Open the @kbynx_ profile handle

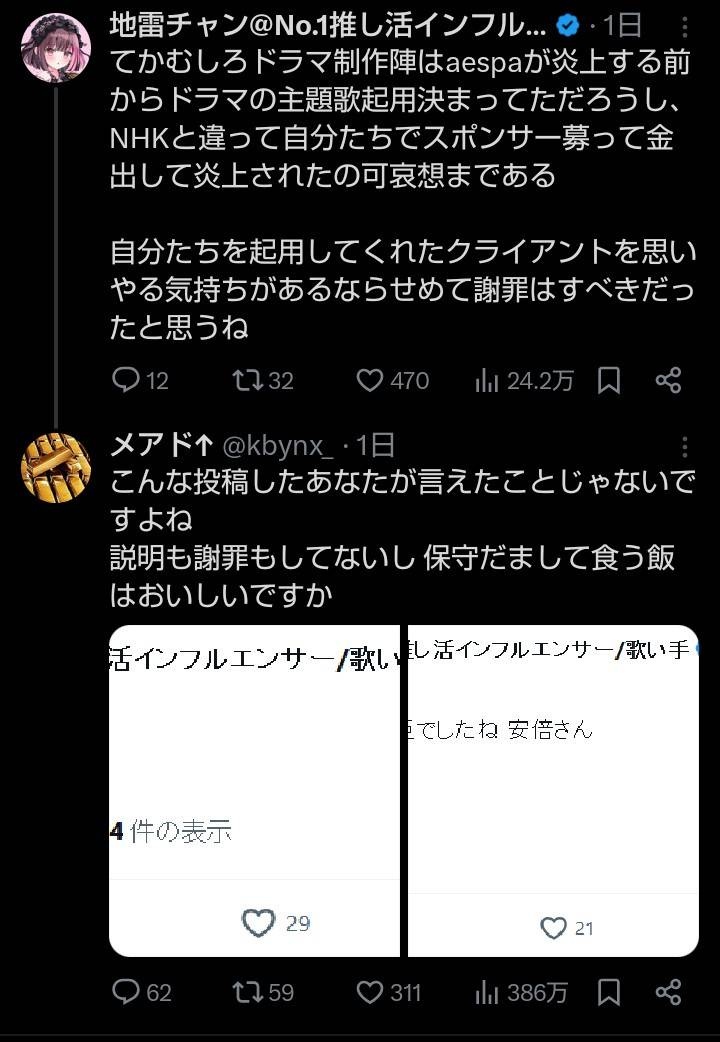[277, 444]
